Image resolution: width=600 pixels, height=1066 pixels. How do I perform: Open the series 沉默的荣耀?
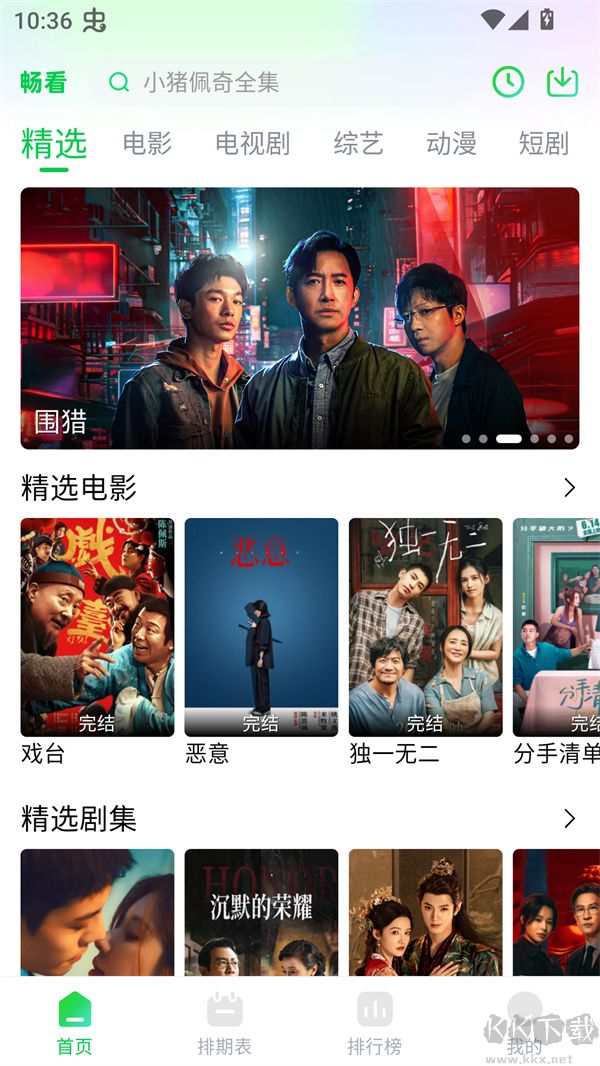click(x=261, y=911)
